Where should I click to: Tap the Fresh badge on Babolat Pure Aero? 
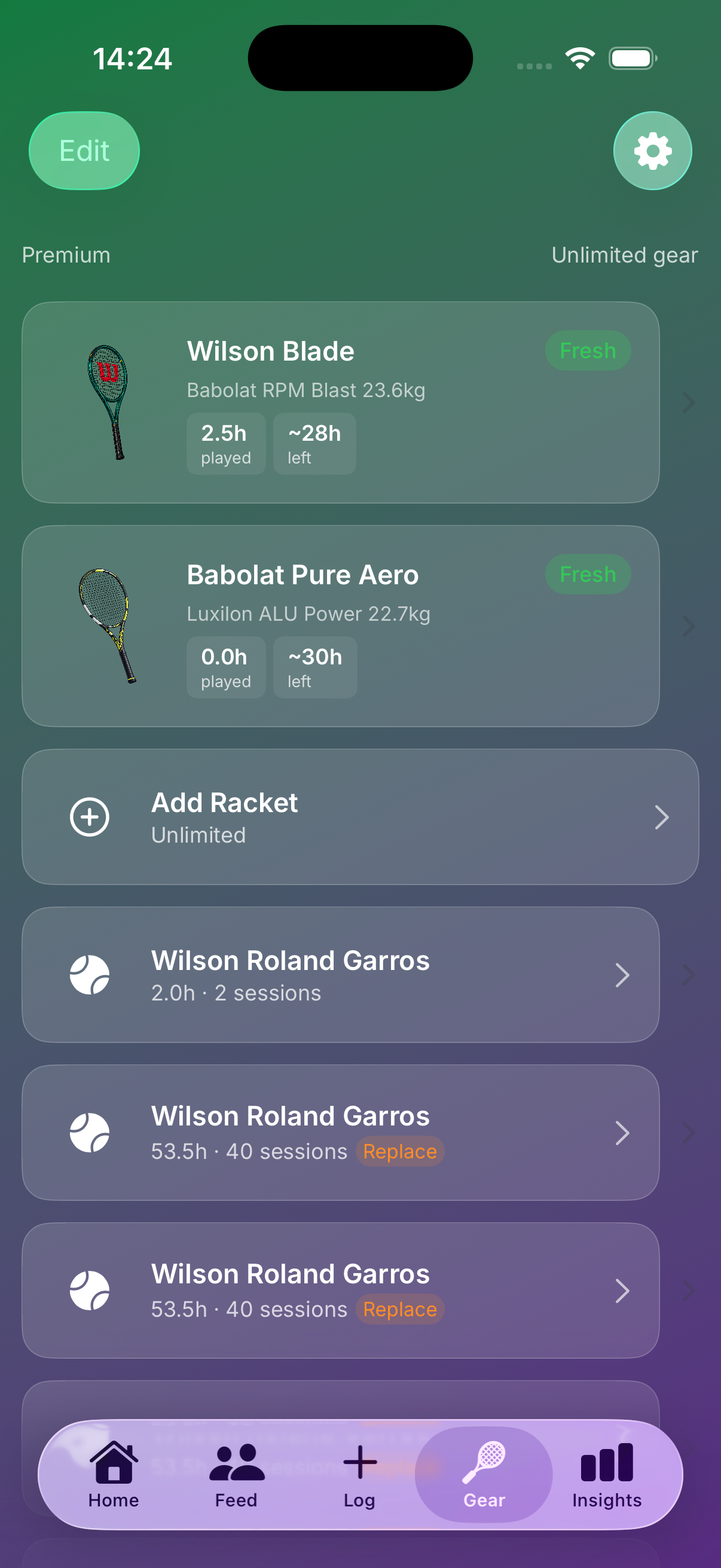click(x=588, y=574)
